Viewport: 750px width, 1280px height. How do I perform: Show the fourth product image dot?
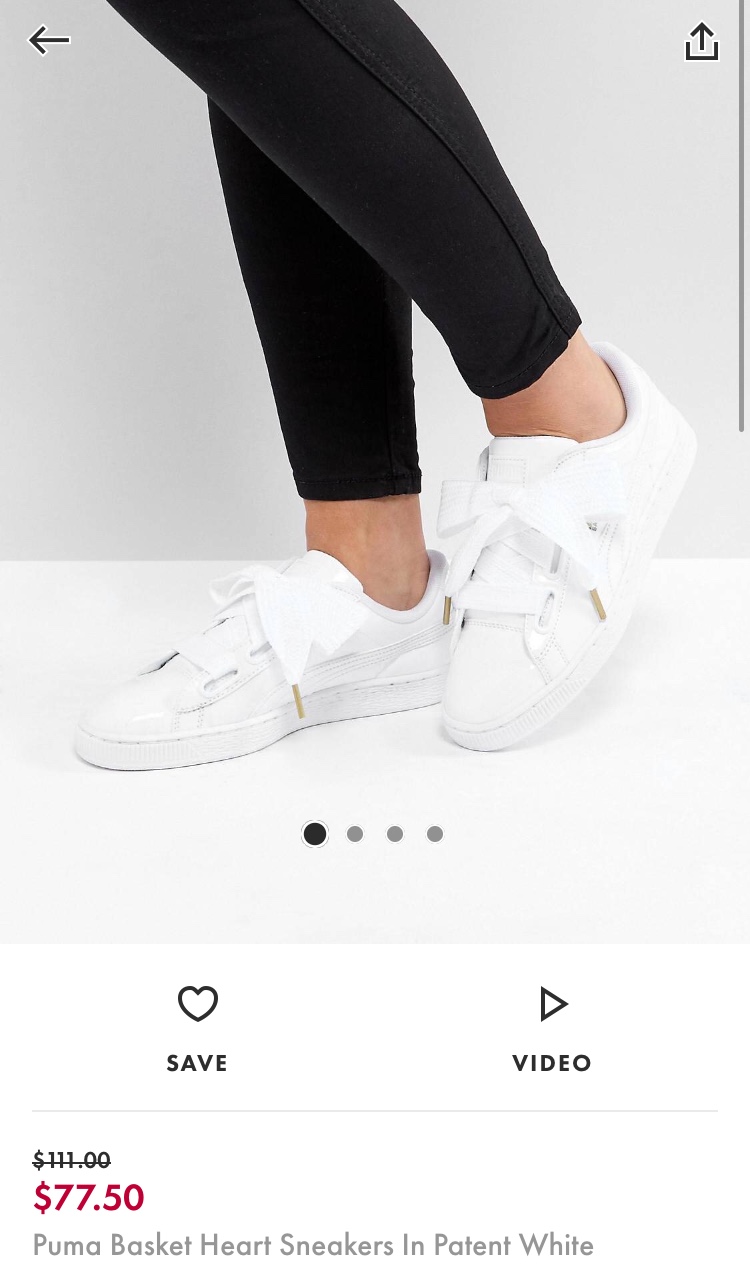(x=435, y=834)
